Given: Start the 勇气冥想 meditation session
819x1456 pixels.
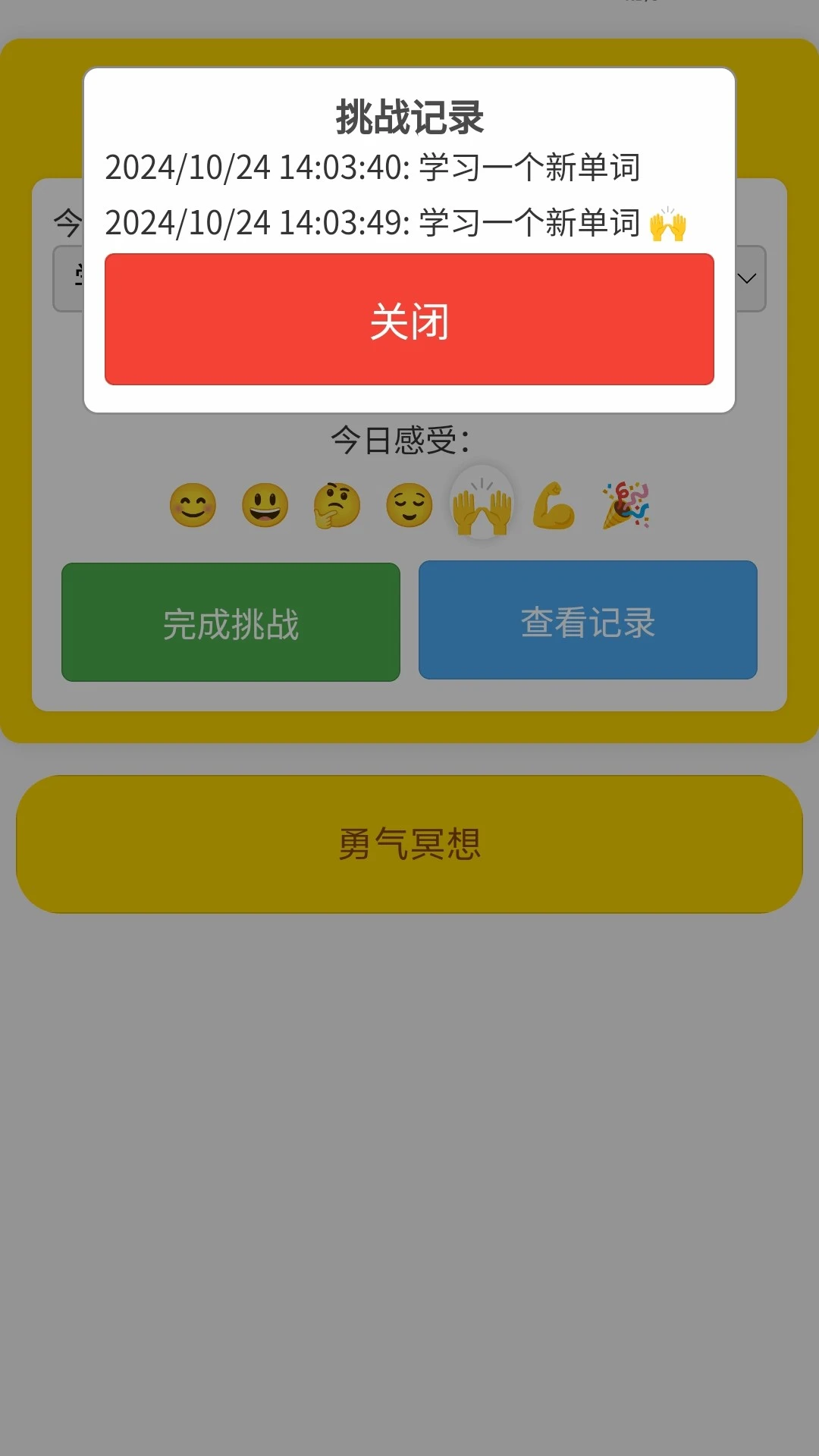Looking at the screenshot, I should coord(409,842).
